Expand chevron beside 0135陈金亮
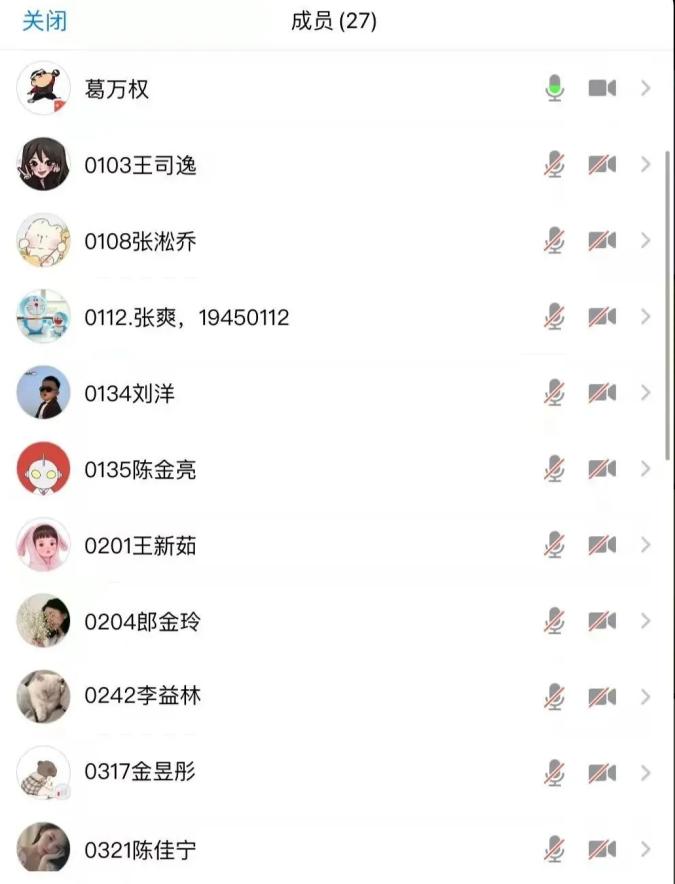Image resolution: width=675 pixels, height=884 pixels. coord(646,469)
